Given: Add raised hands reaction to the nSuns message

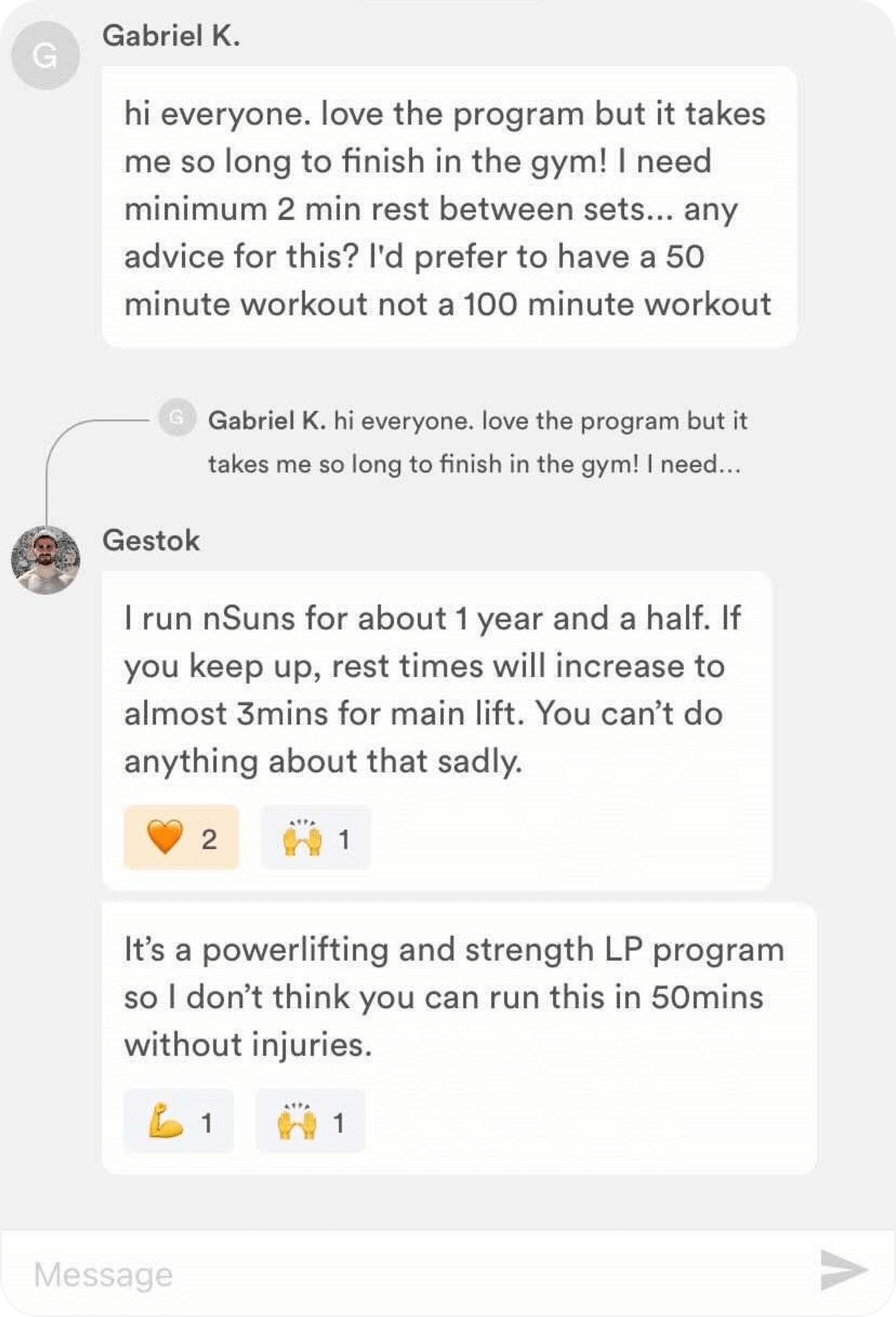Looking at the screenshot, I should click(x=316, y=837).
